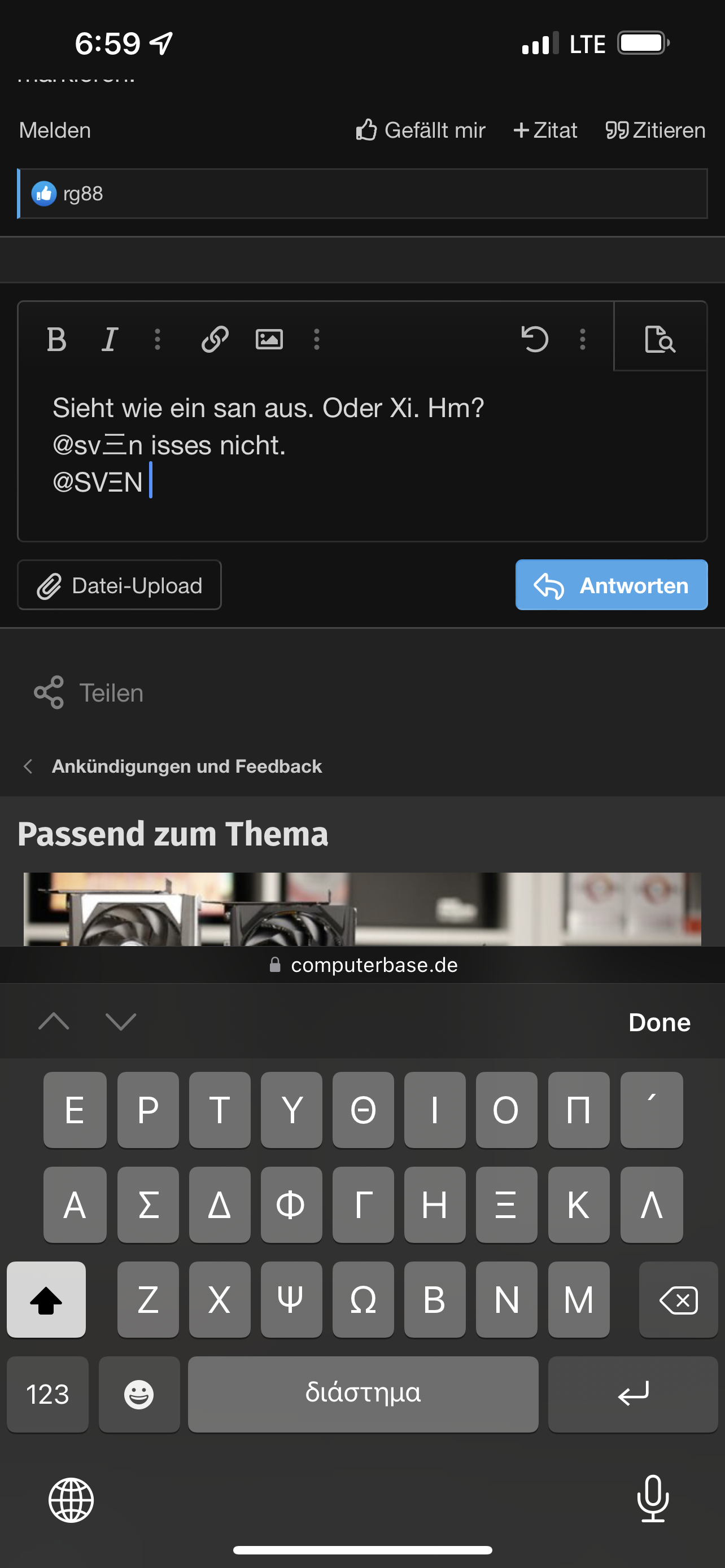Open the post preview
This screenshot has width=725, height=1568.
tap(660, 339)
